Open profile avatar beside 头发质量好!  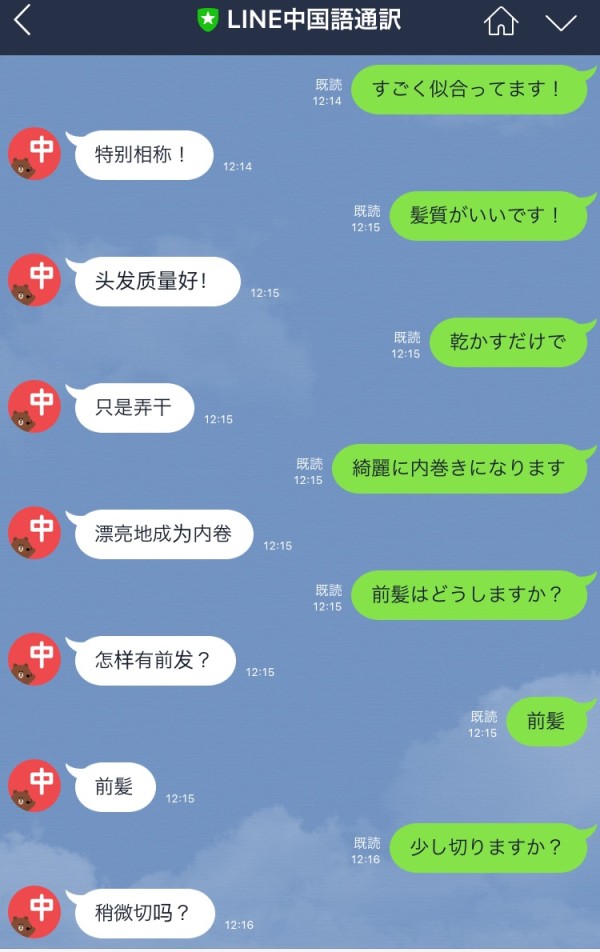pyautogui.click(x=35, y=280)
